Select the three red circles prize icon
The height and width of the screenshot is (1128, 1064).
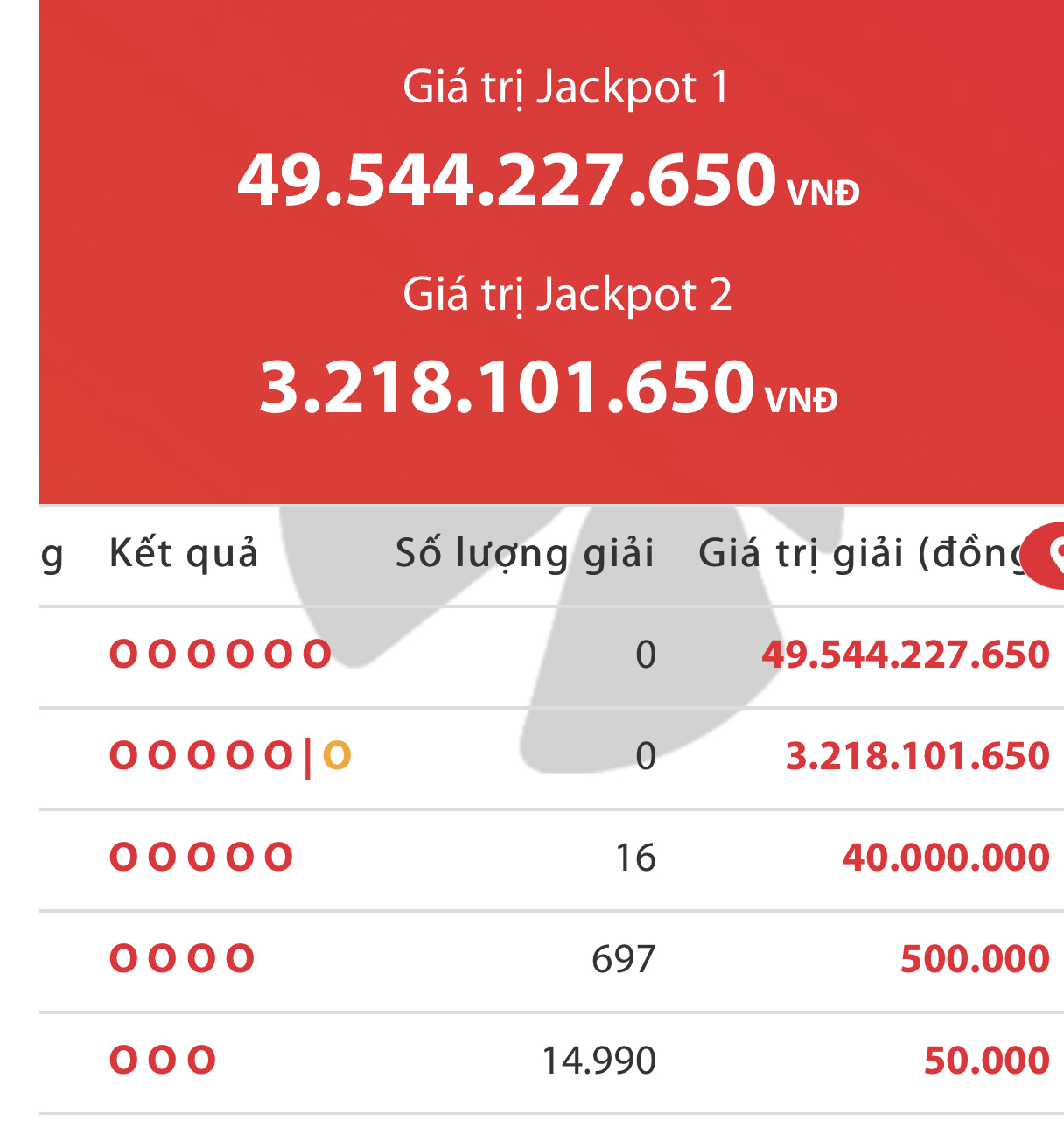[x=162, y=1059]
